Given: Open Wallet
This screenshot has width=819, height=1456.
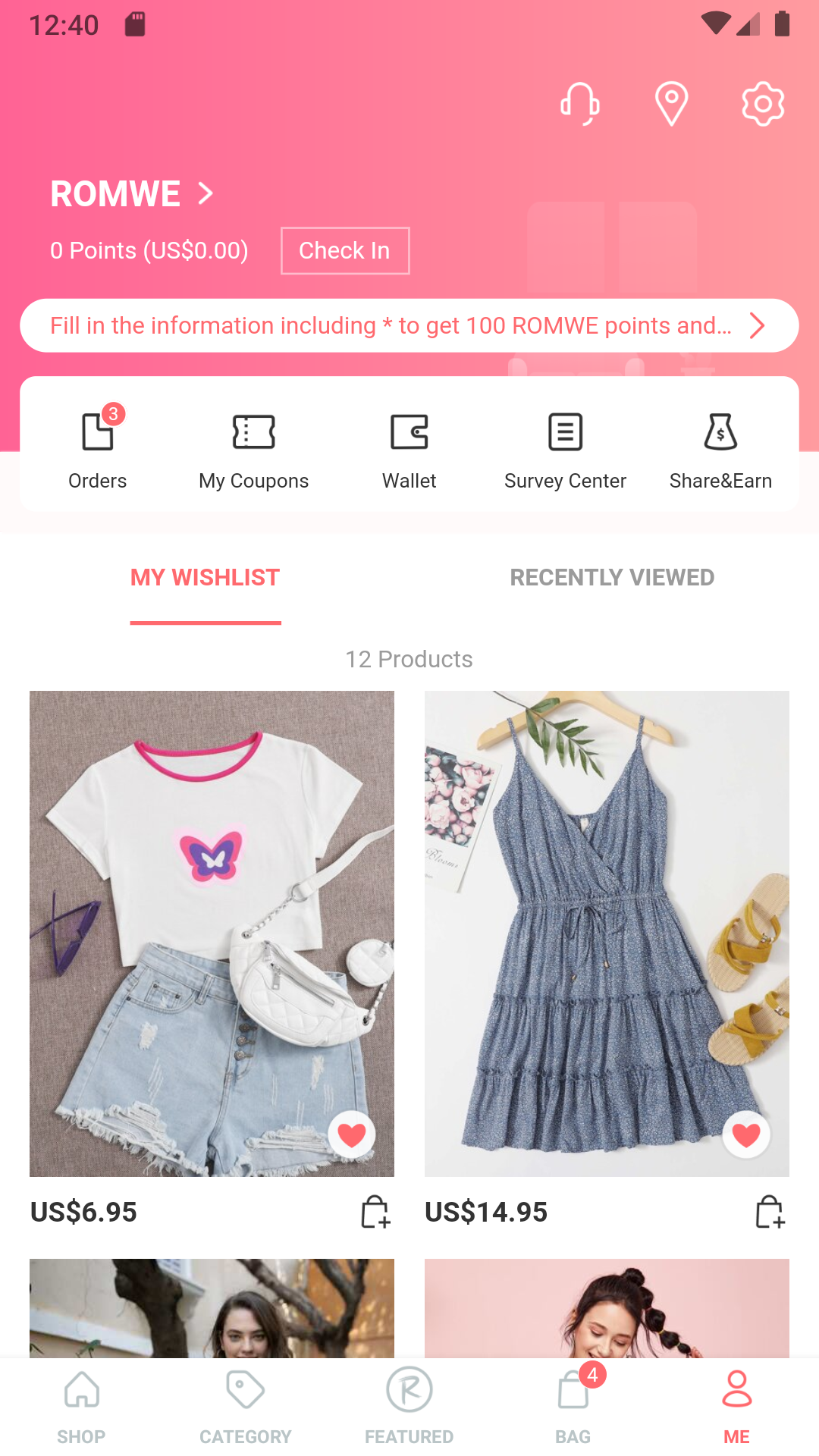Looking at the screenshot, I should 409,449.
